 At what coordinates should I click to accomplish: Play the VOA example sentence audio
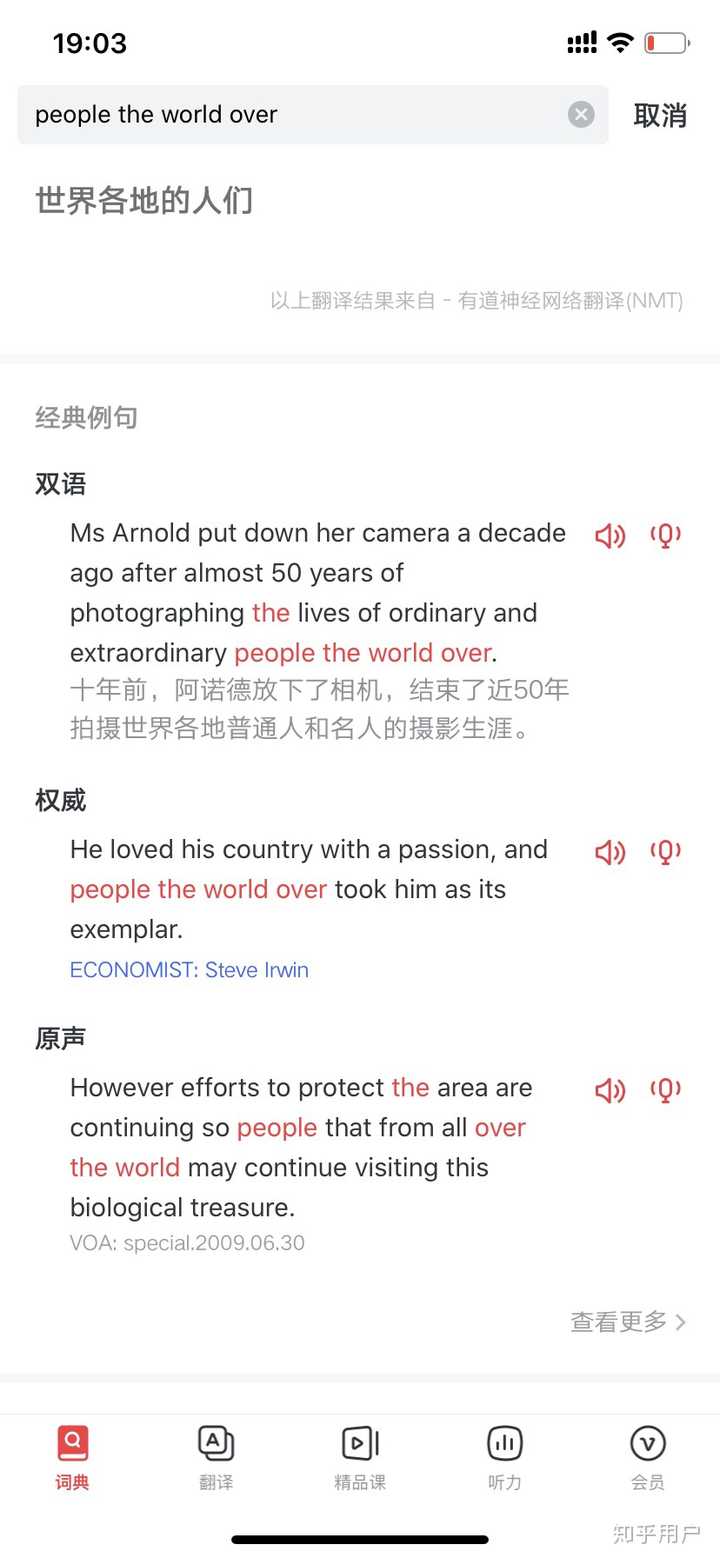[x=610, y=1091]
